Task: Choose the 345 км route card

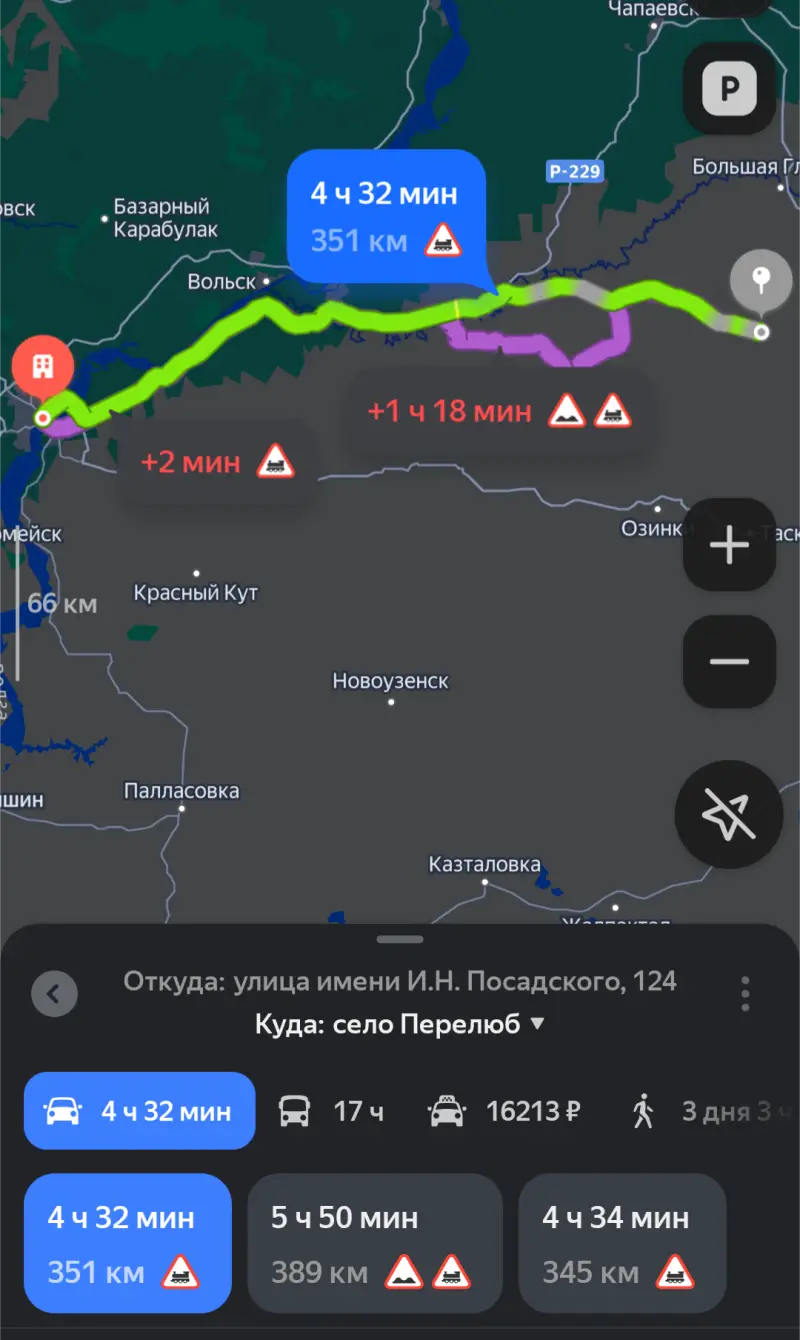Action: 622,1243
